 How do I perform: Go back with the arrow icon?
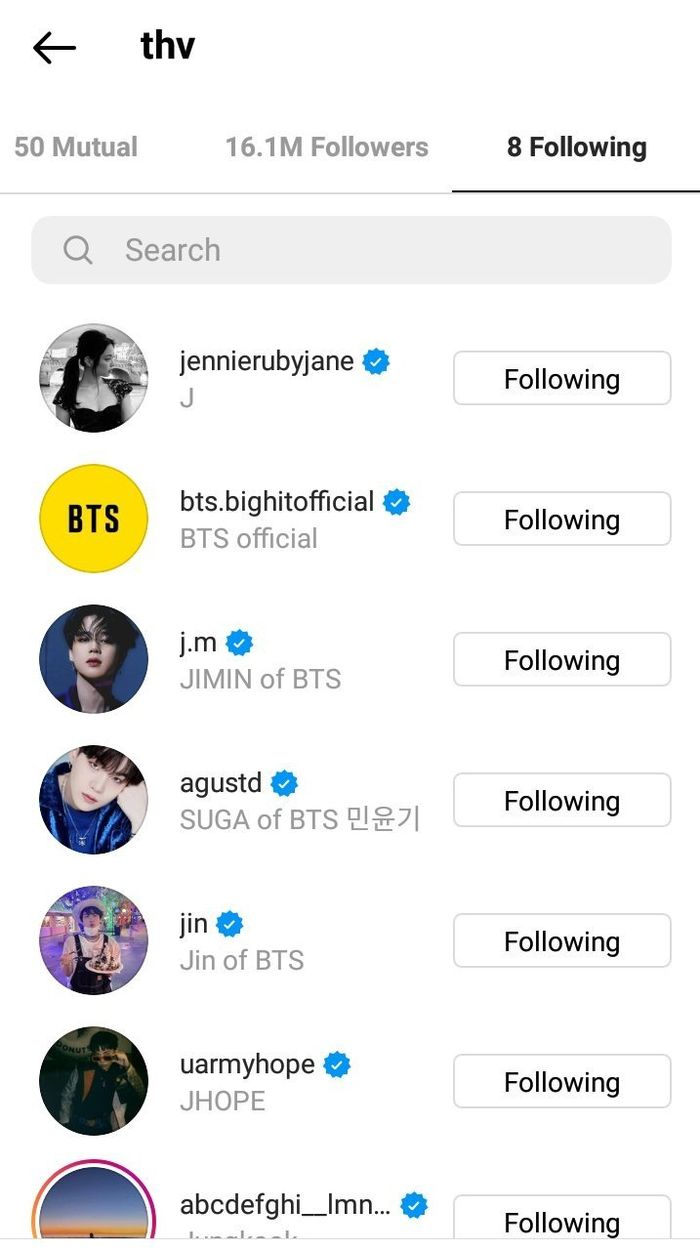click(x=54, y=47)
